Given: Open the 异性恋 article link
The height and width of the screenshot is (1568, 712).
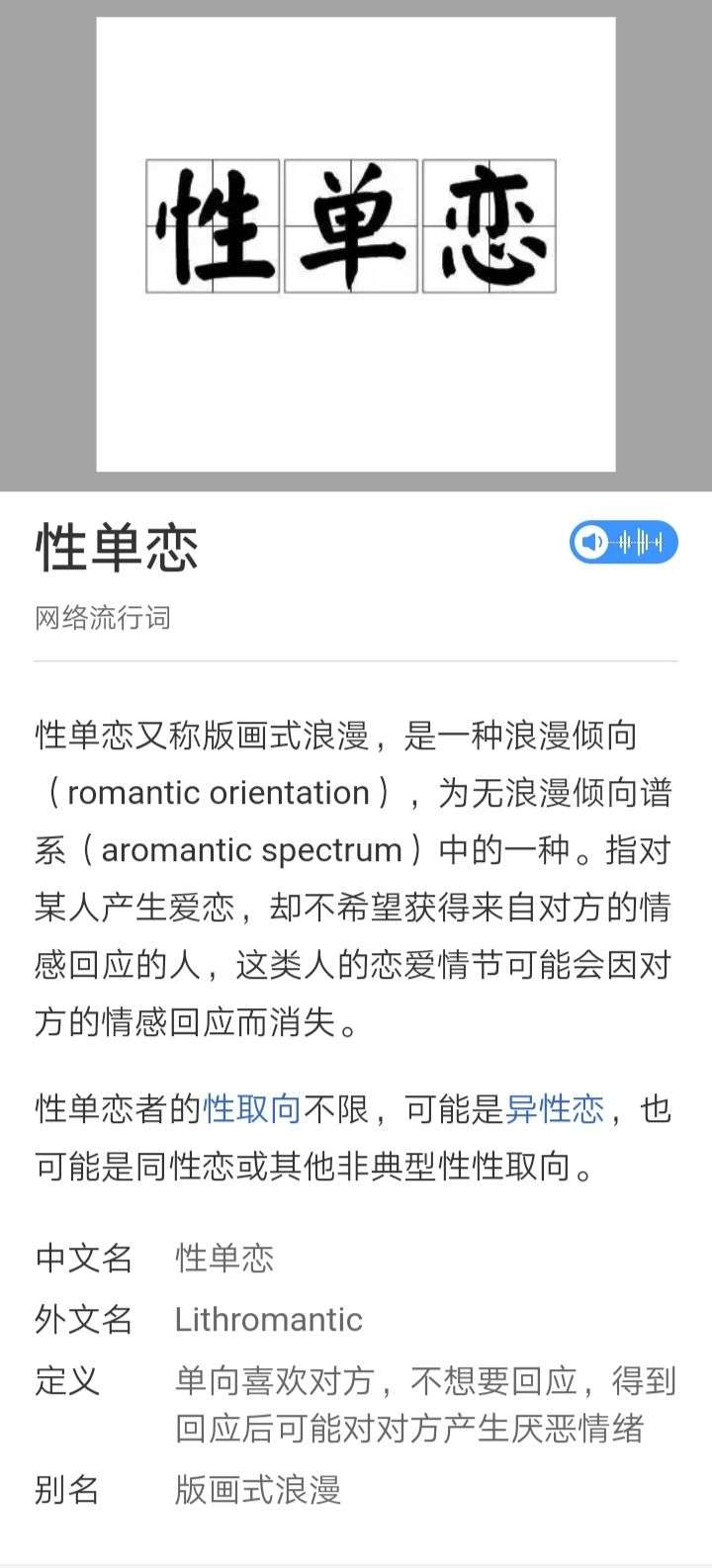Looking at the screenshot, I should click(x=550, y=1109).
